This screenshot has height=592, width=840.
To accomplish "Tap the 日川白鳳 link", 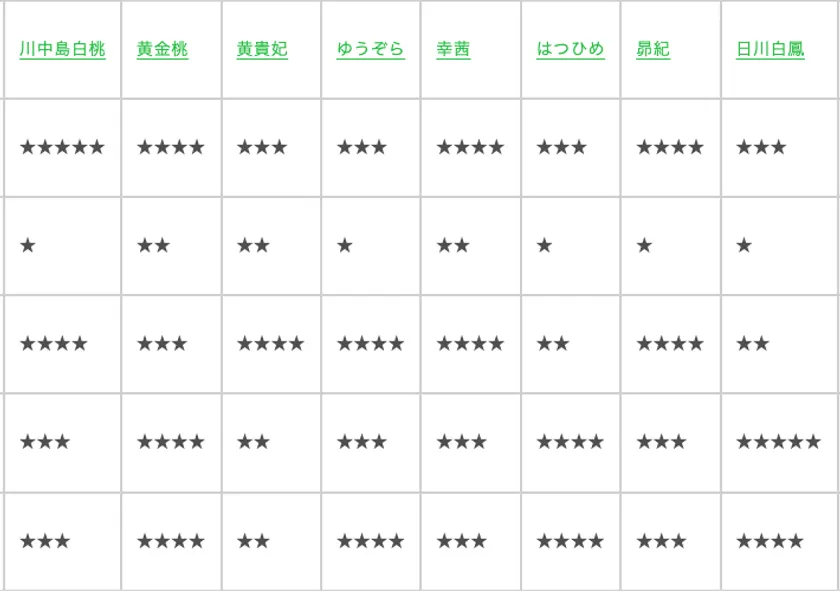I will pyautogui.click(x=770, y=50).
